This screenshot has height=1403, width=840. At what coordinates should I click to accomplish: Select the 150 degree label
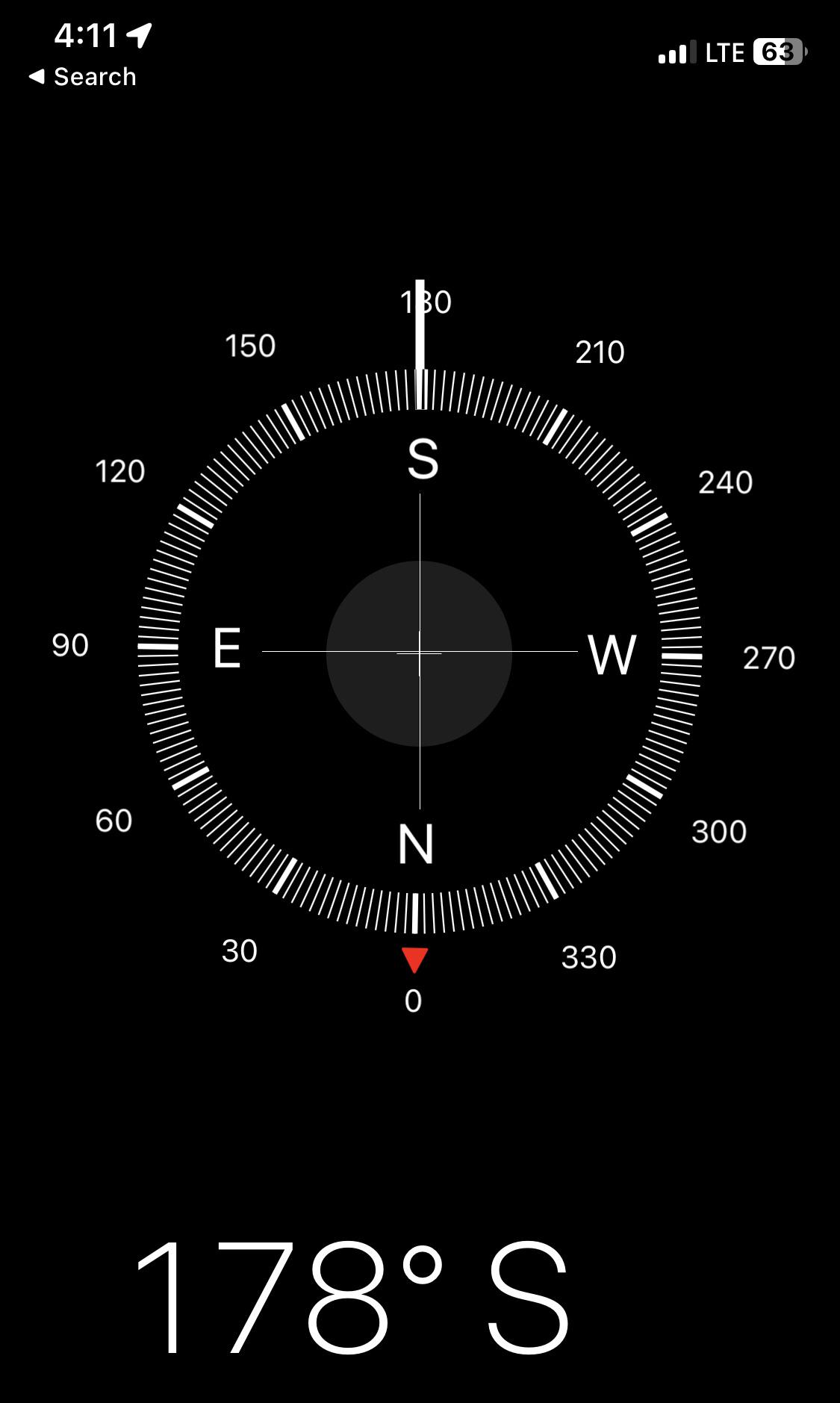249,345
